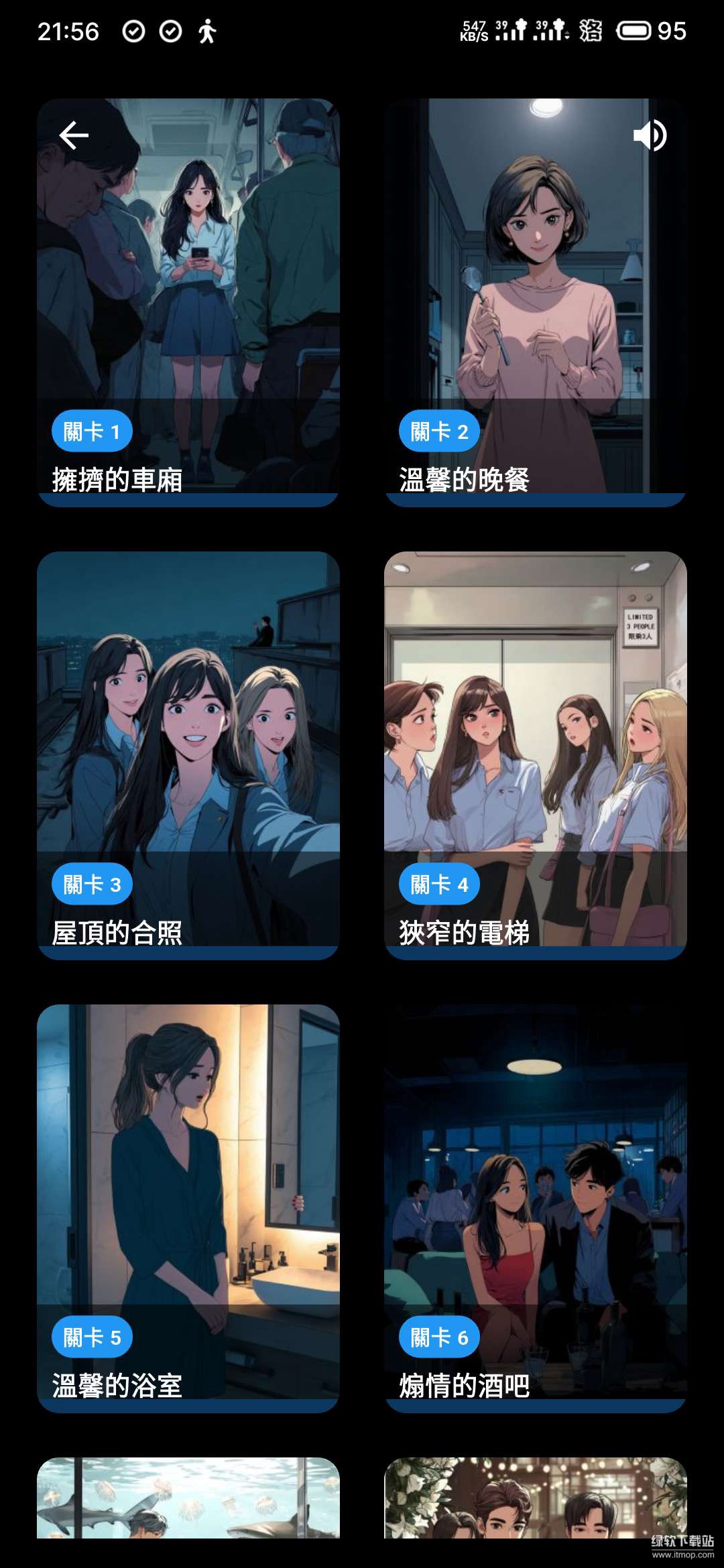Select level 6 煽情的酒吧

(x=535, y=1207)
